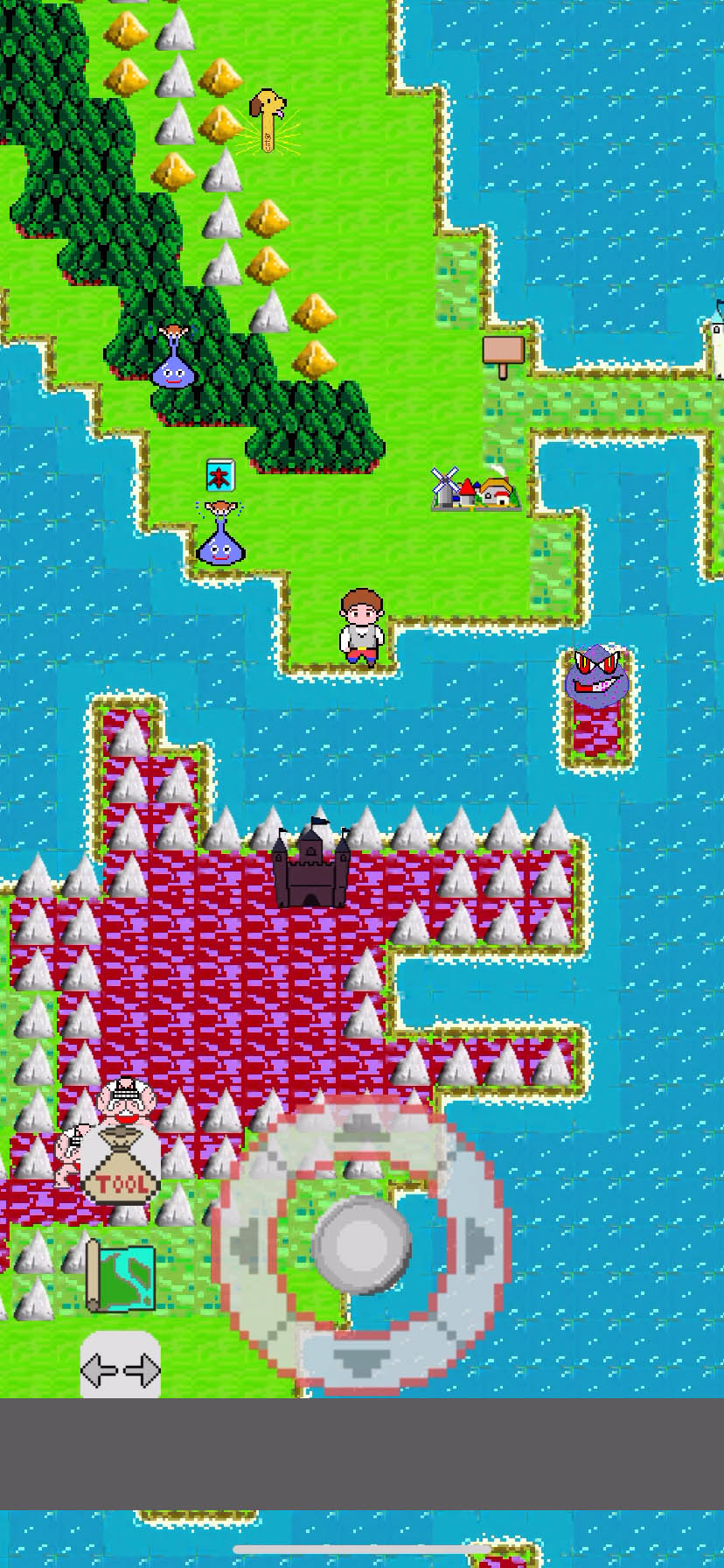Open the world map scroll
The height and width of the screenshot is (1568, 724).
(122, 1278)
